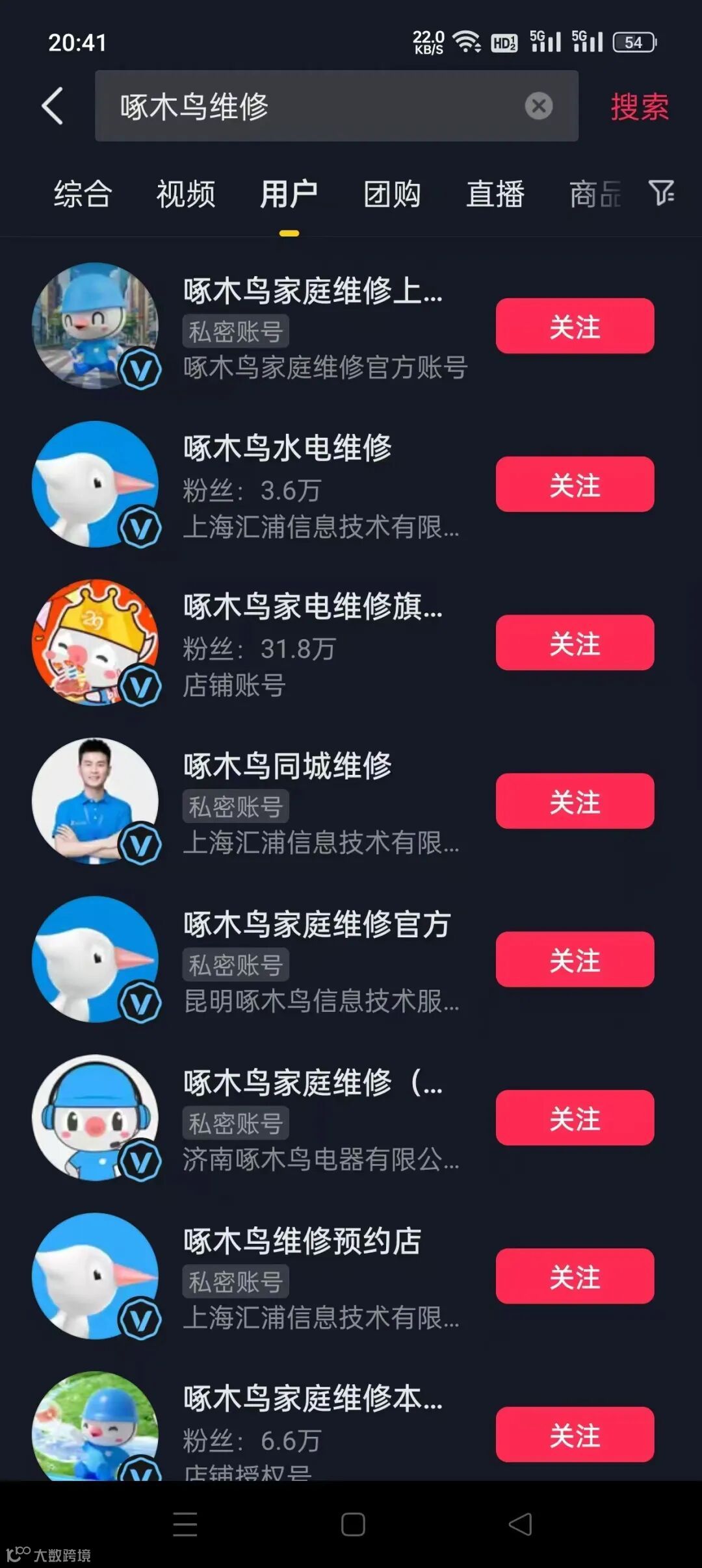Tap the red 搜索 button
The width and height of the screenshot is (702, 1568).
pos(639,107)
